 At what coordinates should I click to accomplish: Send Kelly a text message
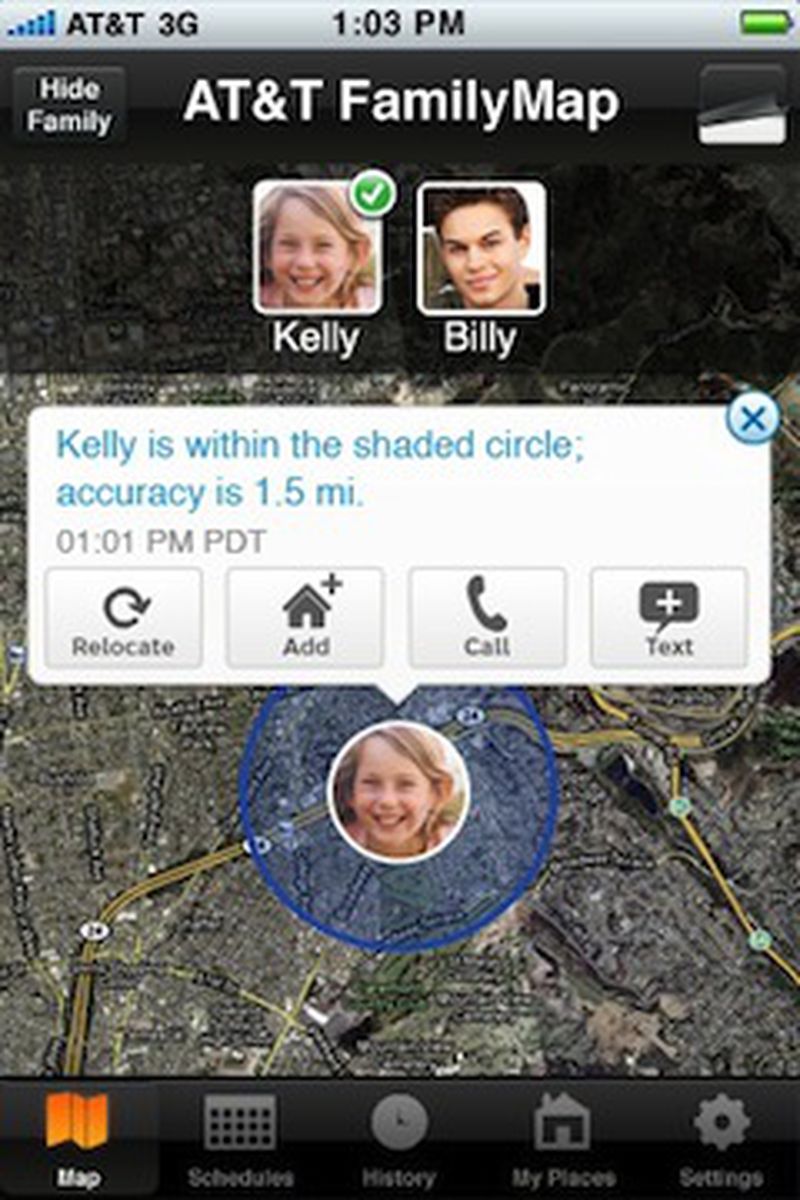click(x=669, y=618)
